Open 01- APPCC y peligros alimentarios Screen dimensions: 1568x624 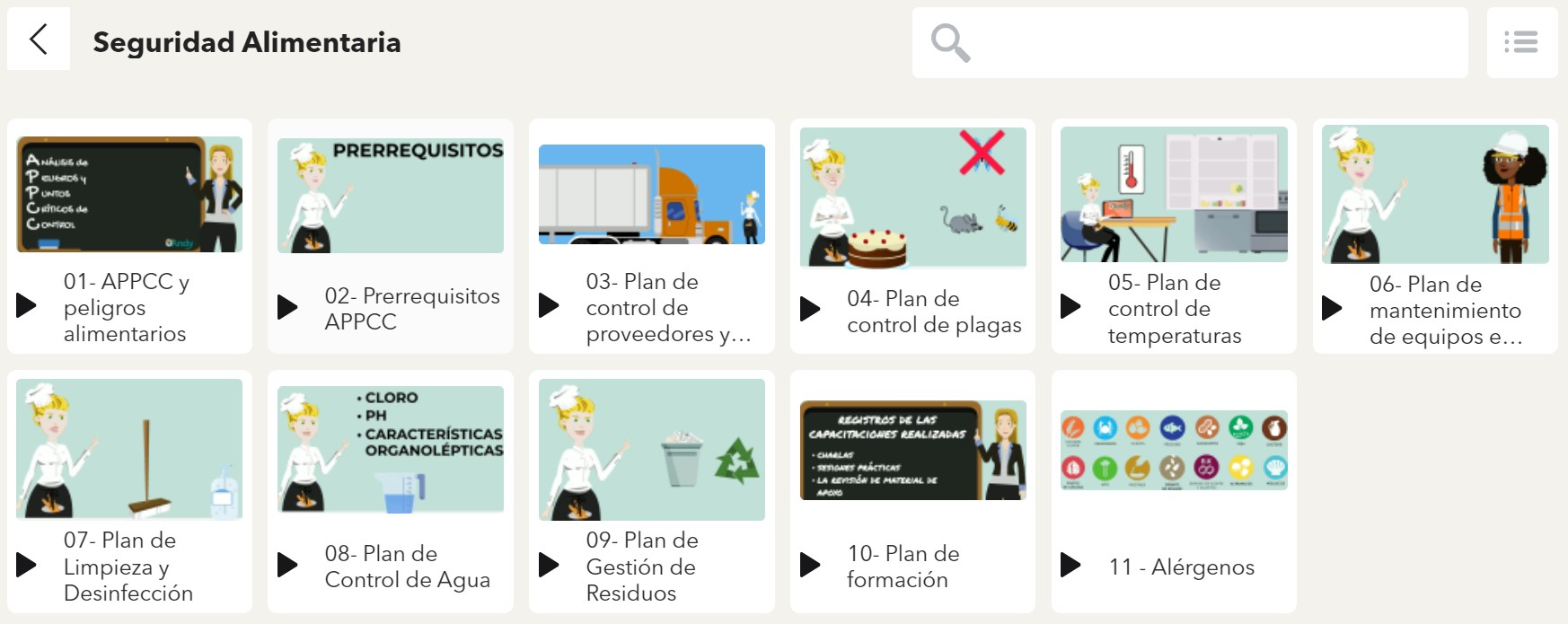click(129, 235)
